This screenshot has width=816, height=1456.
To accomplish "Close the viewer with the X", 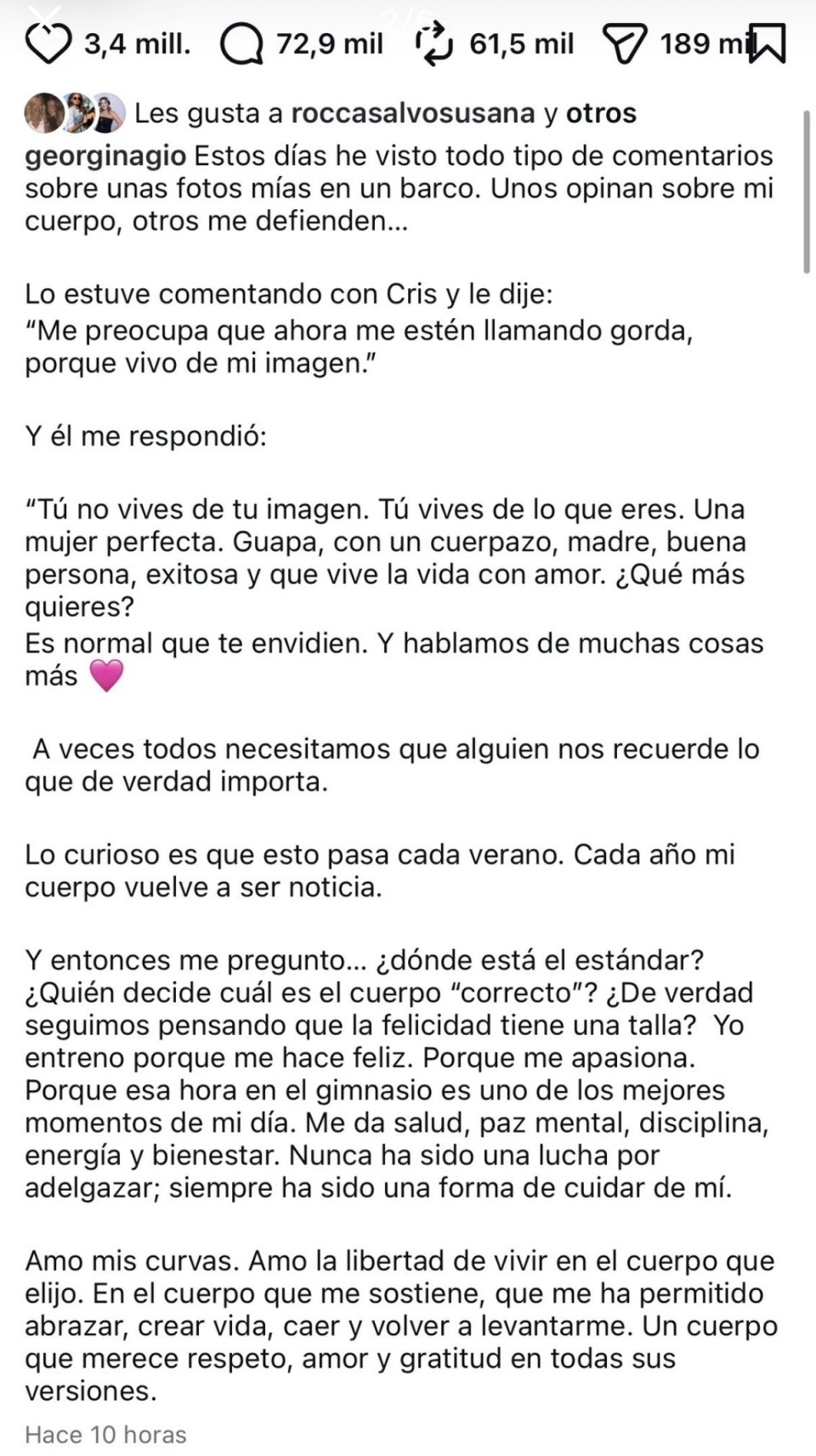I will 44,12.
